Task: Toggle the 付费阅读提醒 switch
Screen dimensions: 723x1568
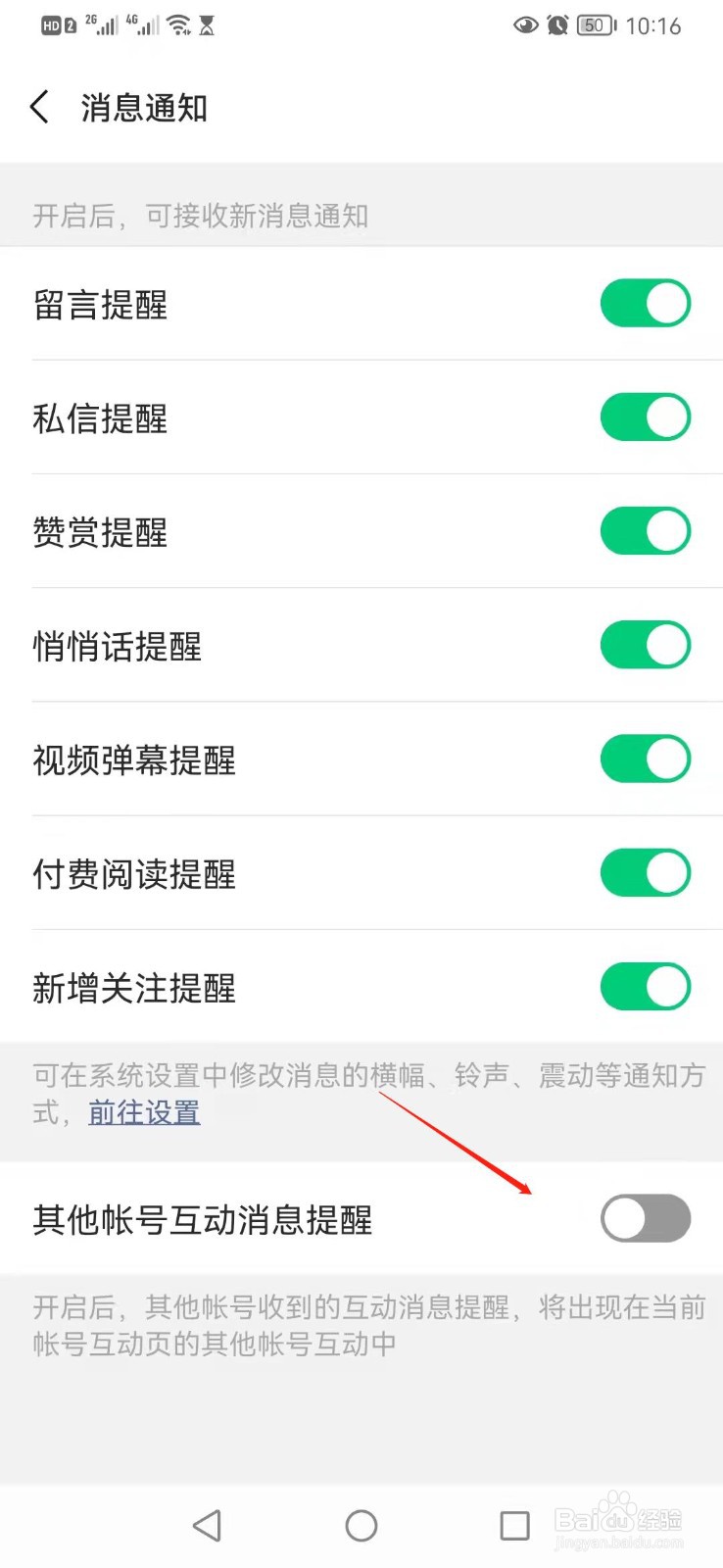Action: point(646,872)
